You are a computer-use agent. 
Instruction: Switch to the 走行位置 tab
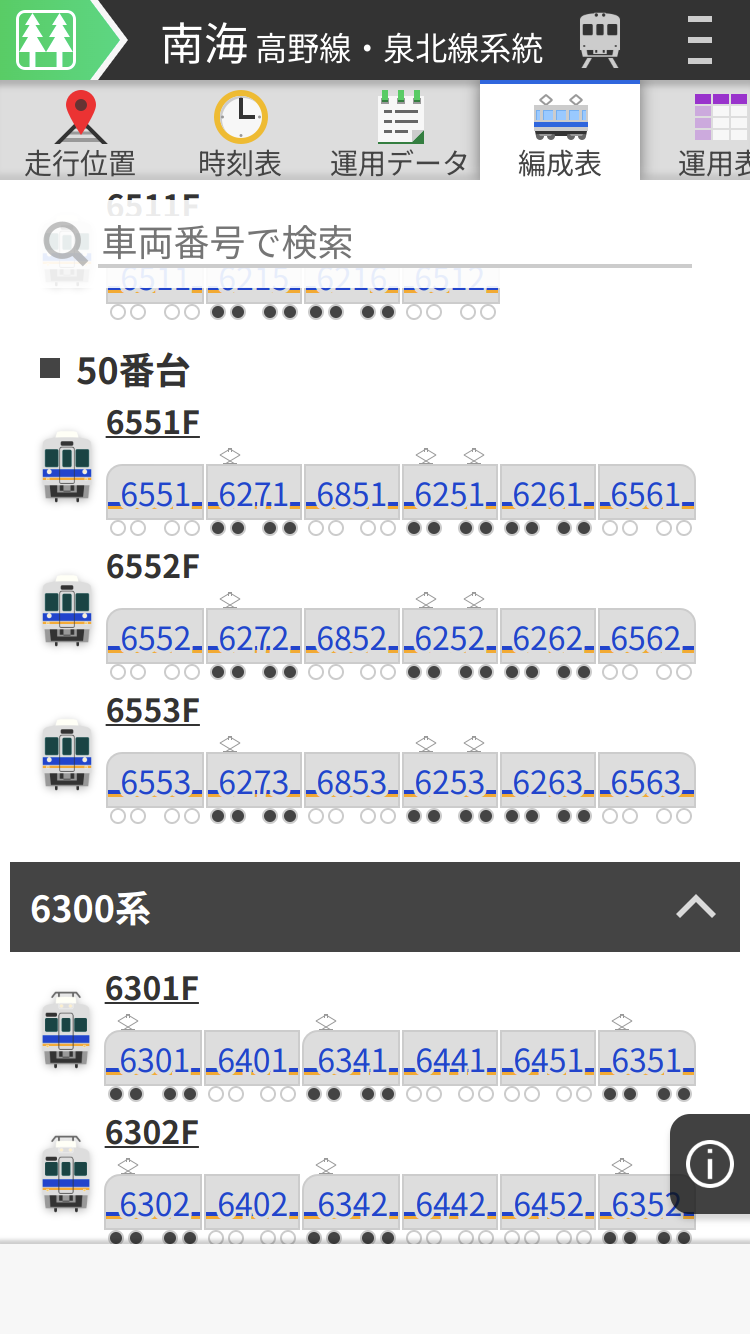pos(80,135)
